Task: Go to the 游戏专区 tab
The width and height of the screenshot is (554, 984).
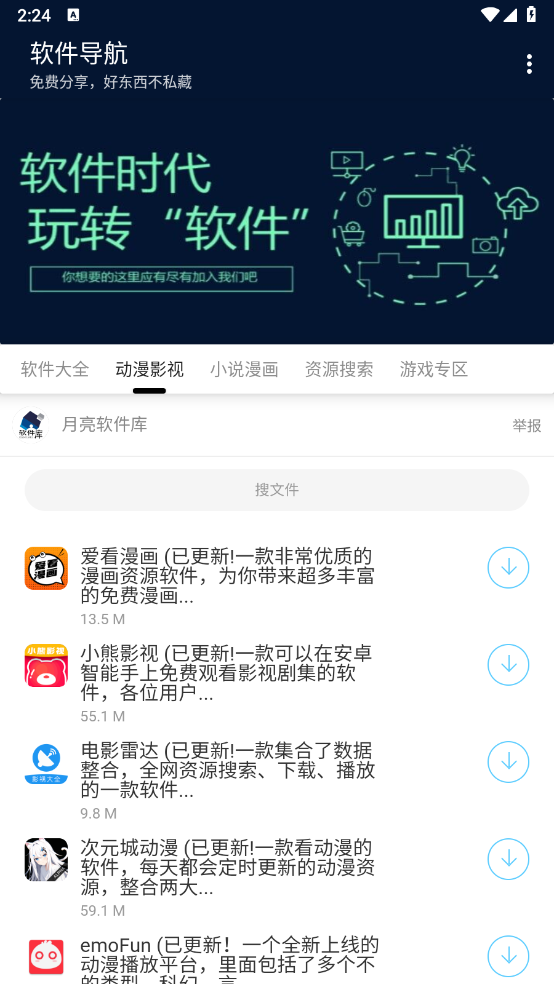Action: pos(434,369)
